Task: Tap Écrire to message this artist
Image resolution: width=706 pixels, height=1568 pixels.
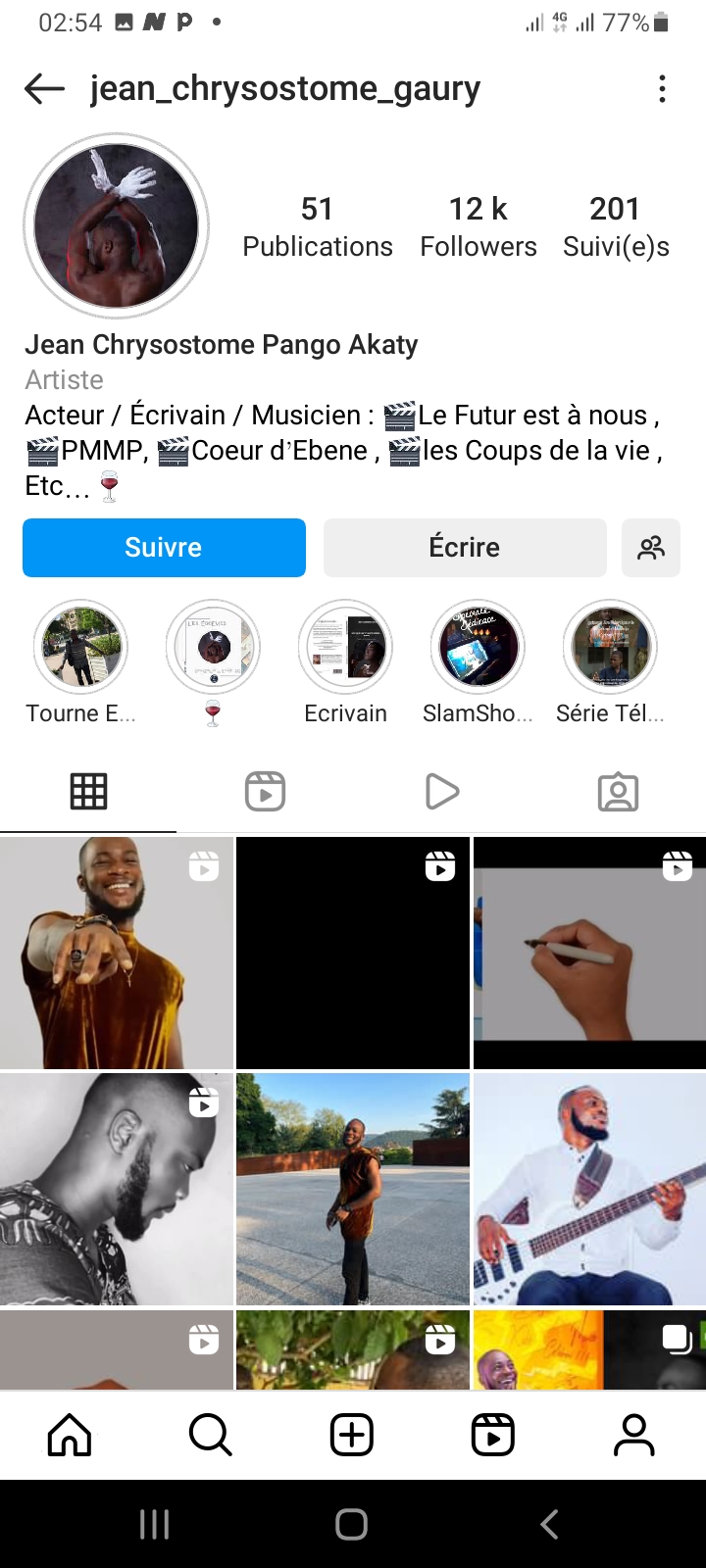Action: pyautogui.click(x=465, y=548)
